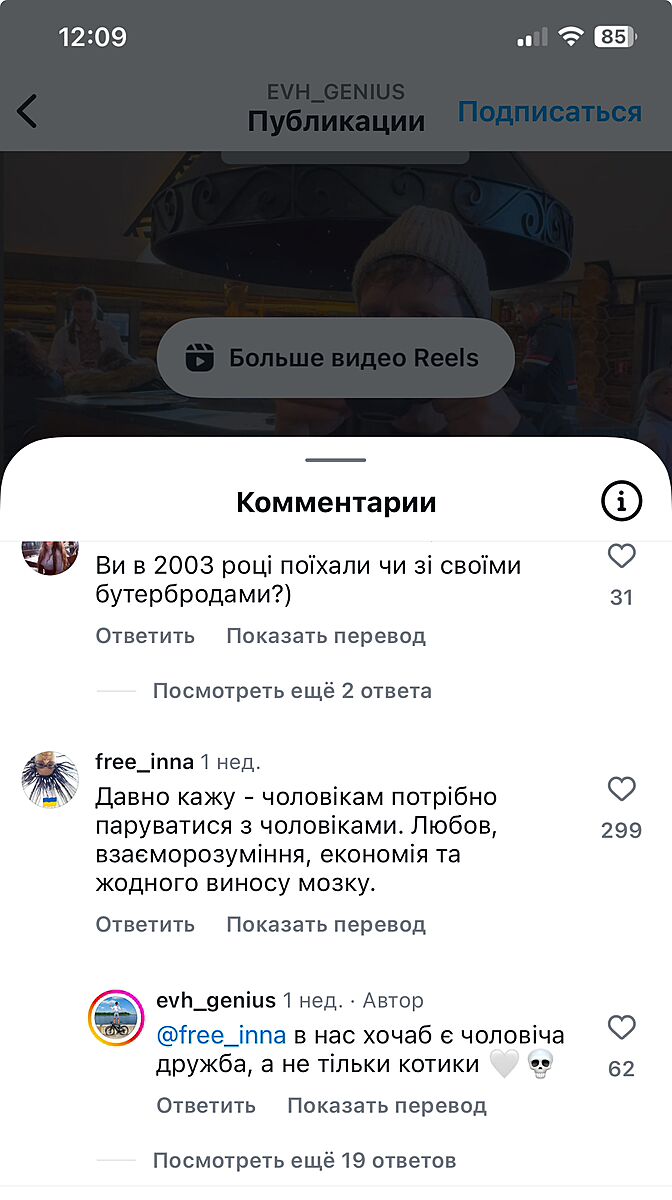Image resolution: width=672 pixels, height=1200 pixels.
Task: Open free_inna's profile picture
Action: pyautogui.click(x=50, y=779)
